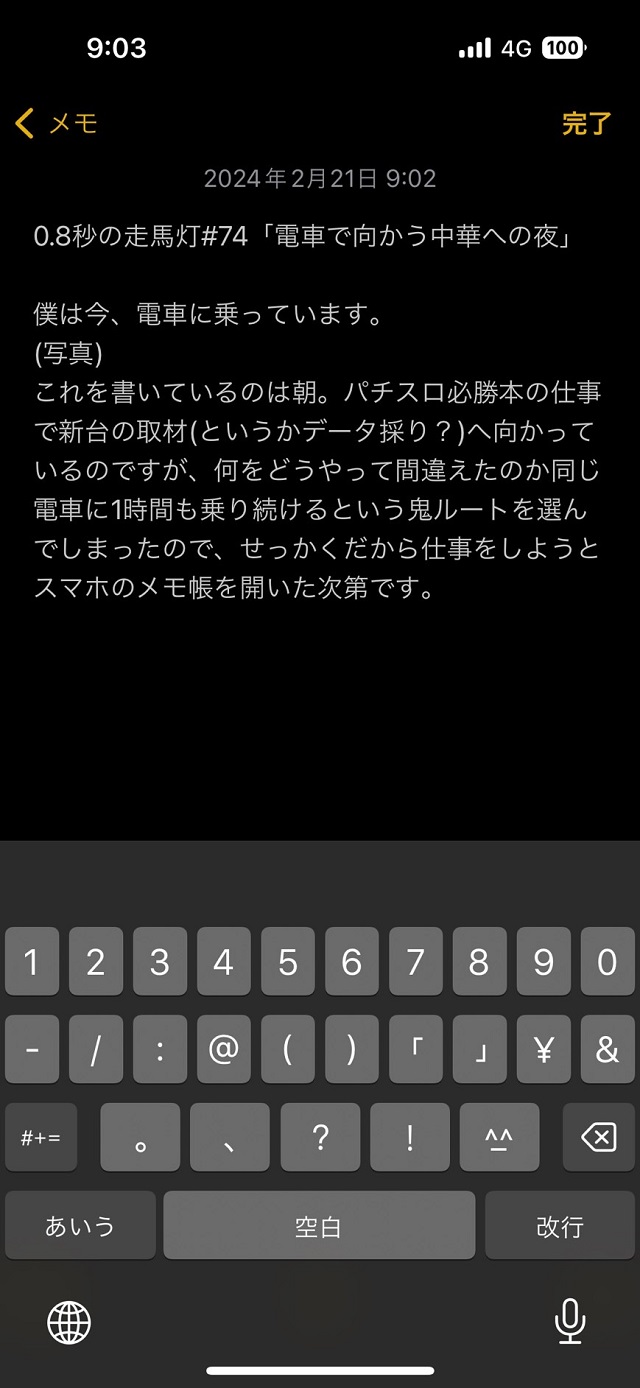Delete a character with the backspace key
640x1388 pixels.
point(598,1138)
